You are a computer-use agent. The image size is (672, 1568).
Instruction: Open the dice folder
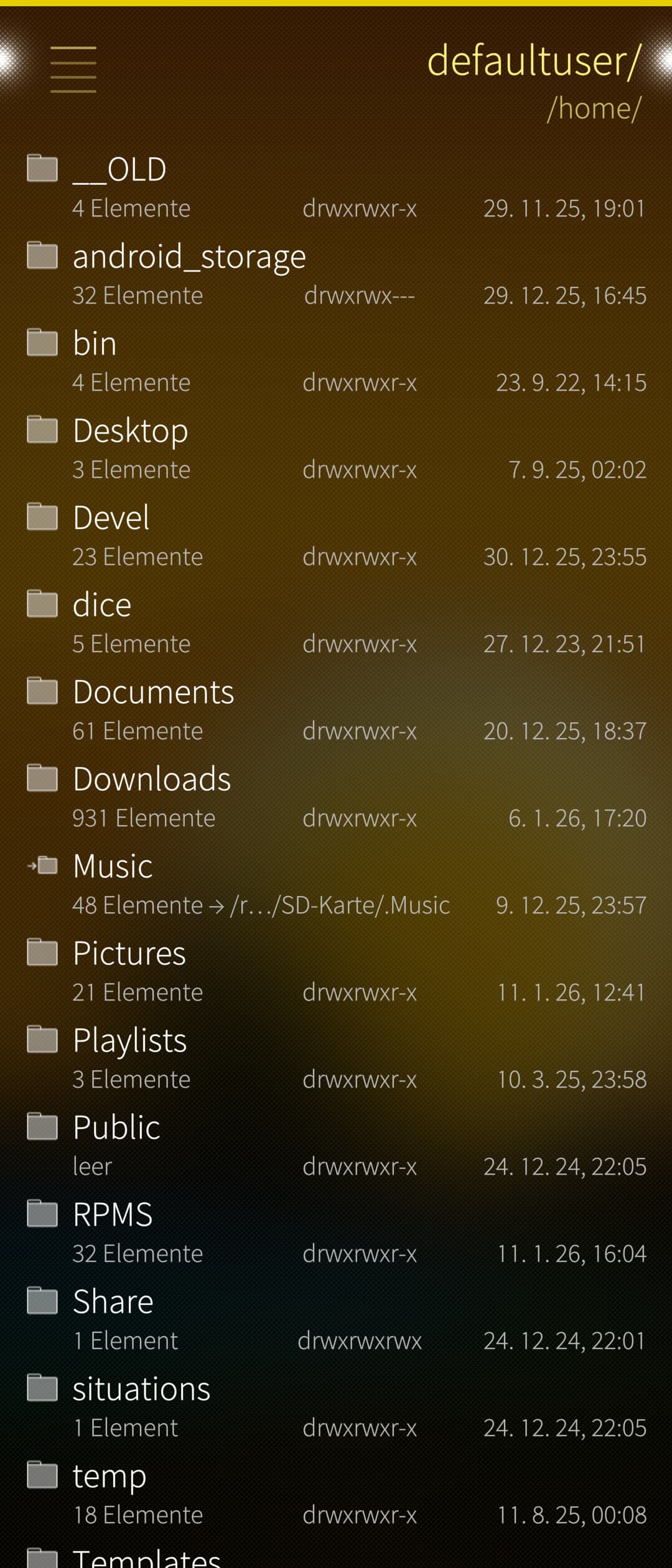click(102, 605)
